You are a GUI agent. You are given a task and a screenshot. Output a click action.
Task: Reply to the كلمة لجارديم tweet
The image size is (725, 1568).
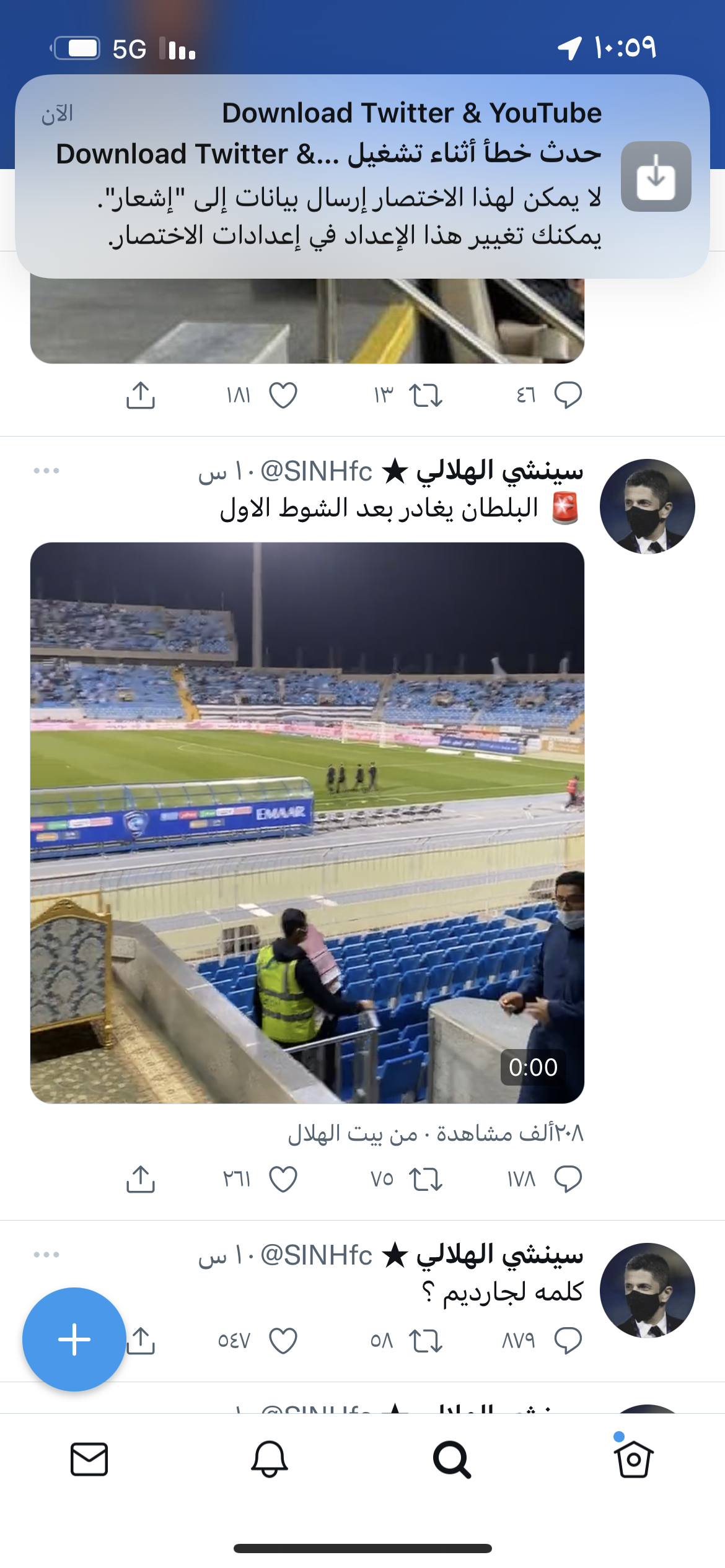[568, 1341]
